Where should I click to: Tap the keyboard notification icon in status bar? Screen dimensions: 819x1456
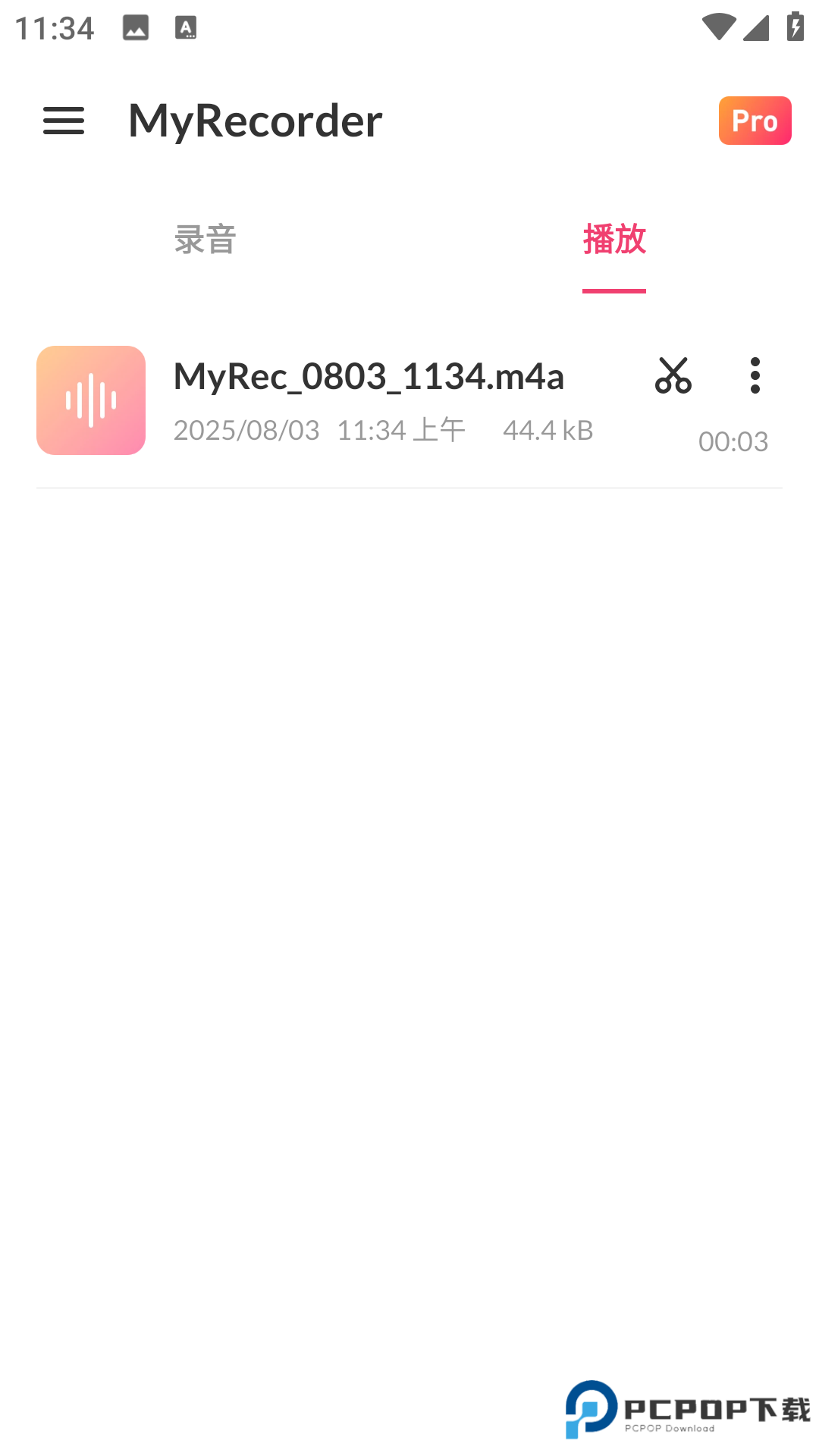(185, 27)
